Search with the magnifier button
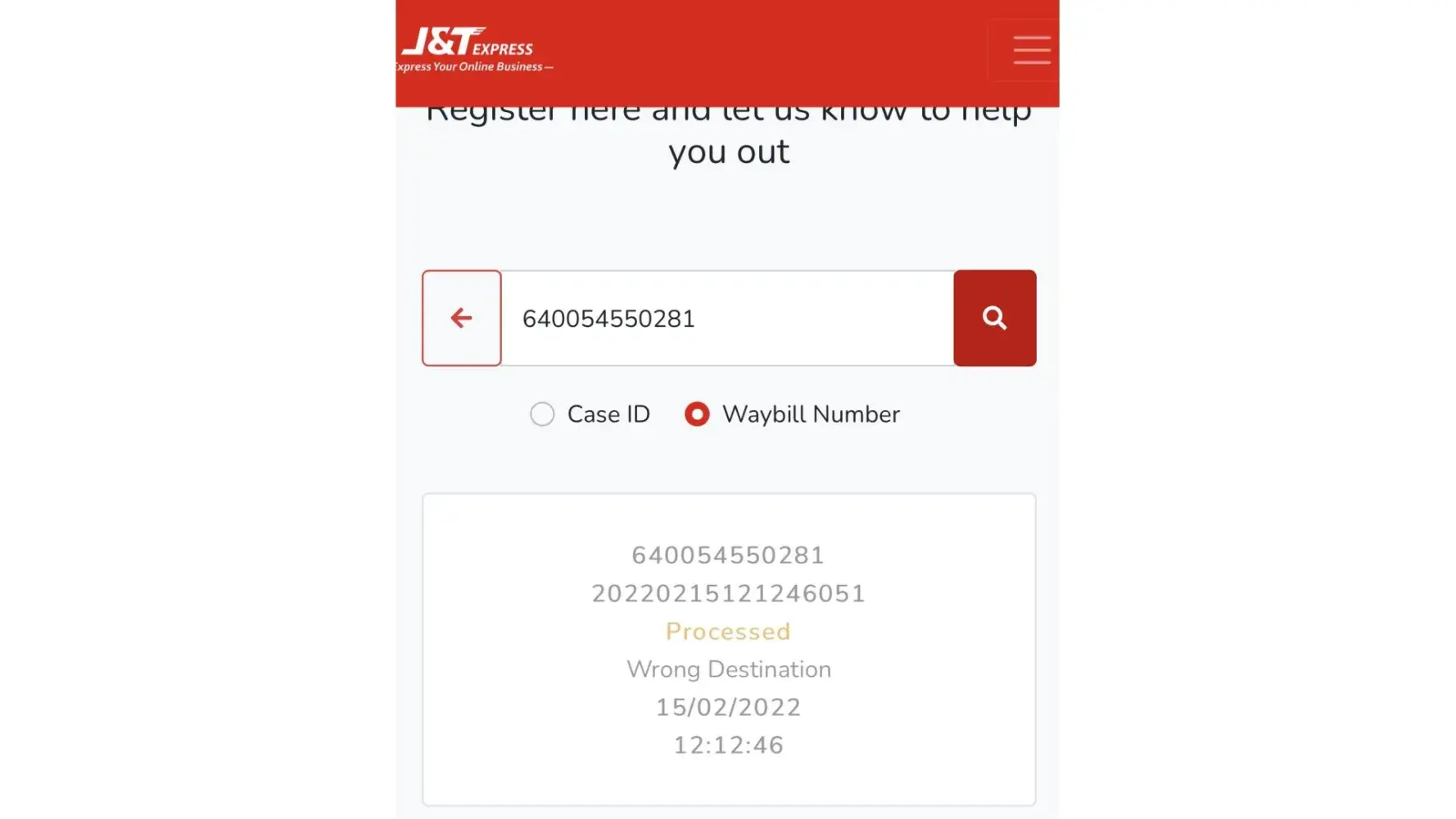Viewport: 1456px width, 819px height. [x=994, y=318]
